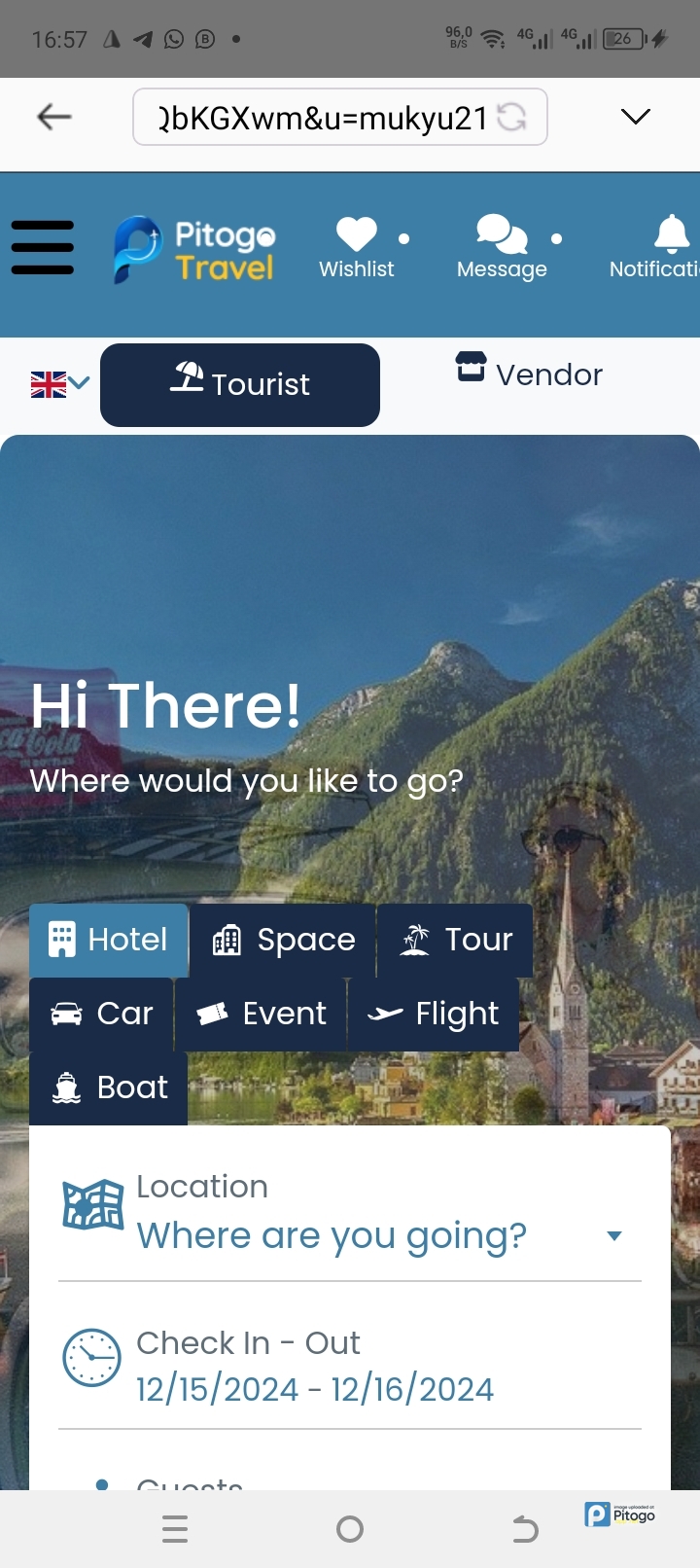Select the Hotel search tab

click(109, 940)
